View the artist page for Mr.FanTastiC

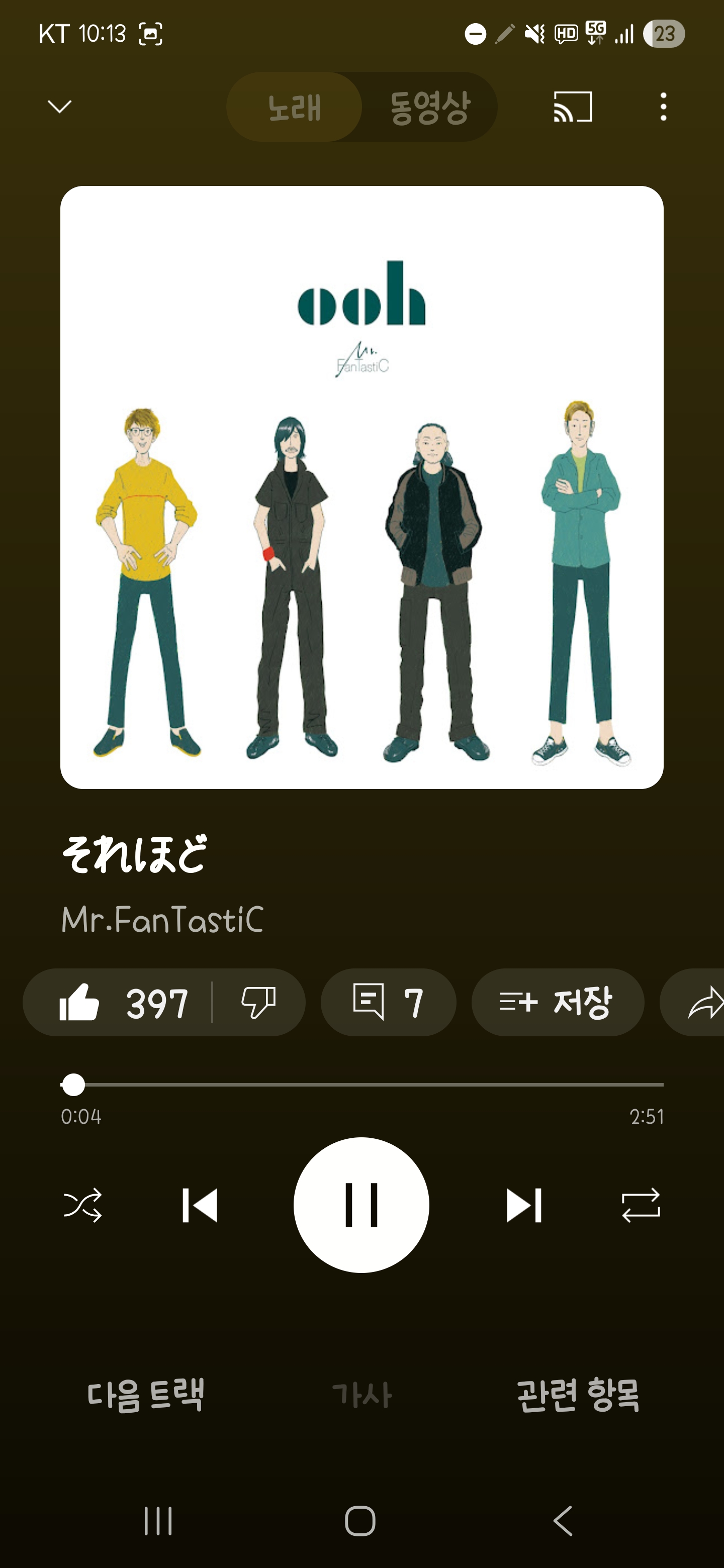pyautogui.click(x=162, y=919)
